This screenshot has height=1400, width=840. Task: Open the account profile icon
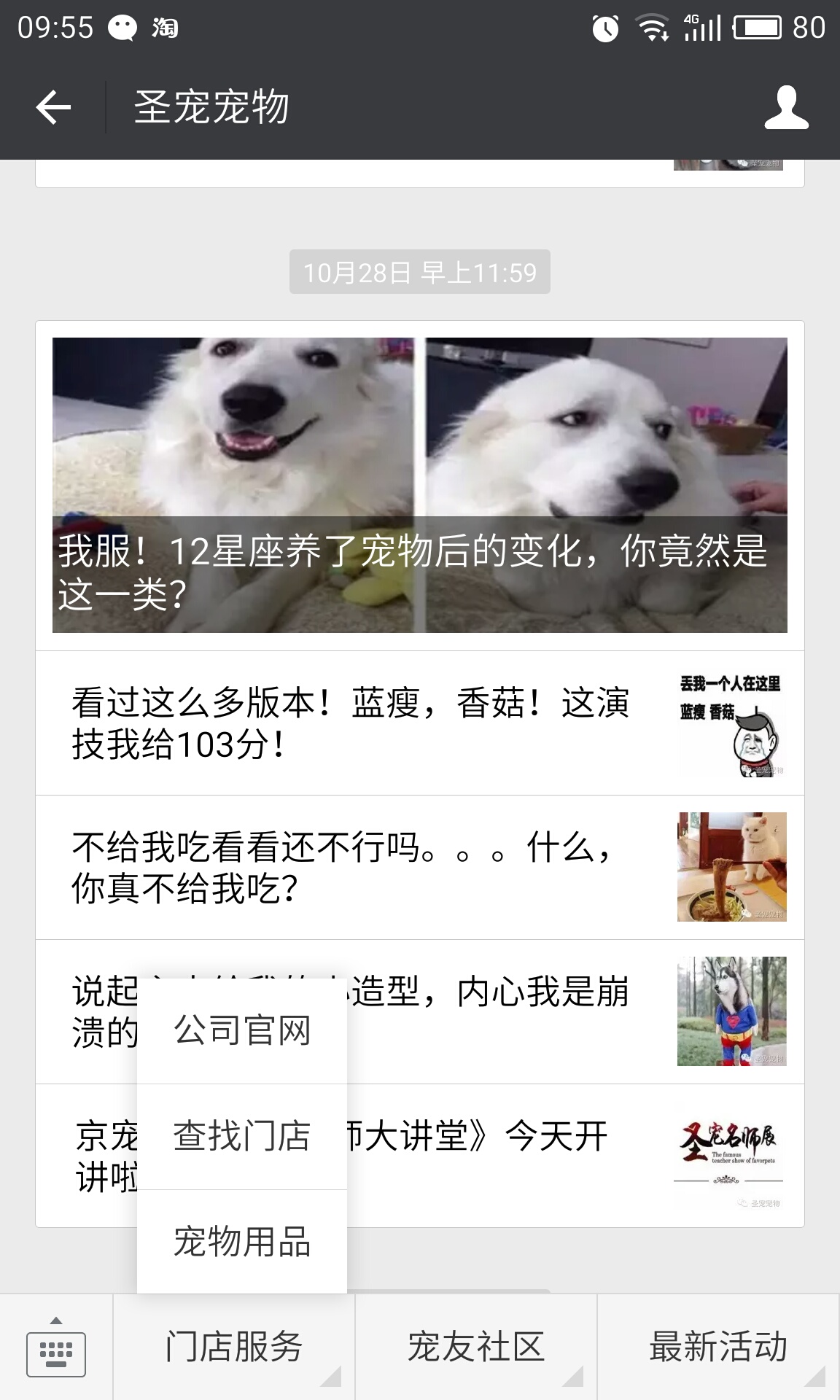coord(786,108)
